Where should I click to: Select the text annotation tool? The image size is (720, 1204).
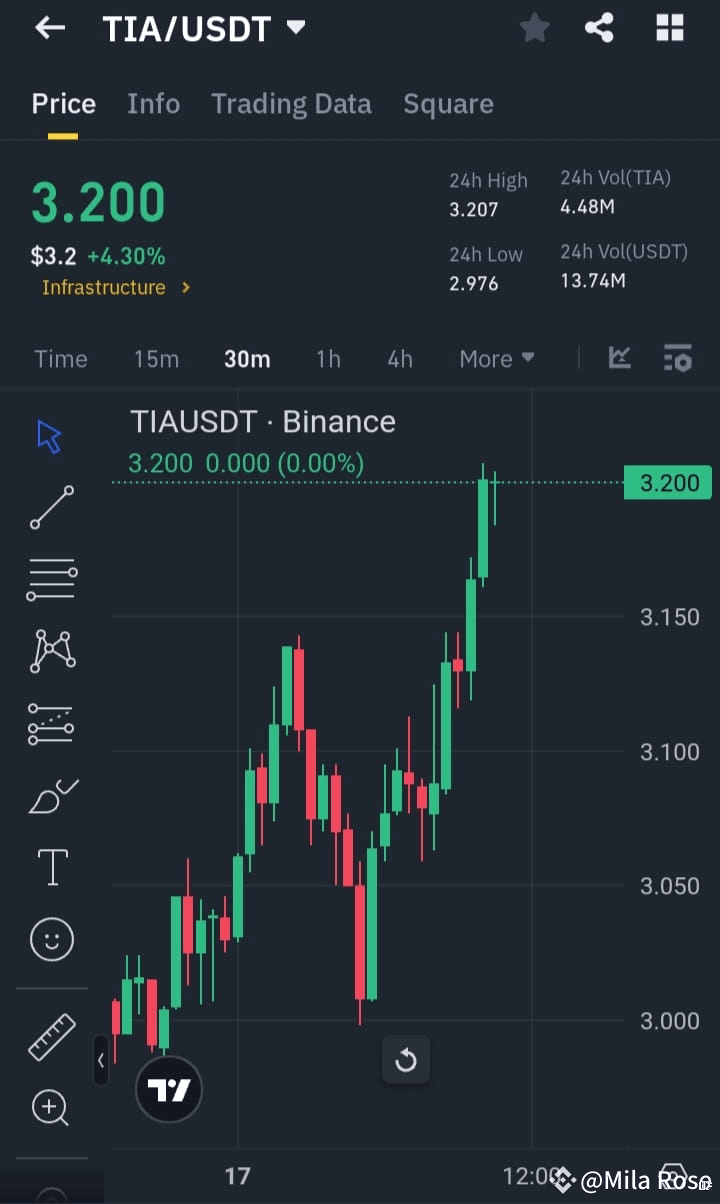(x=51, y=867)
